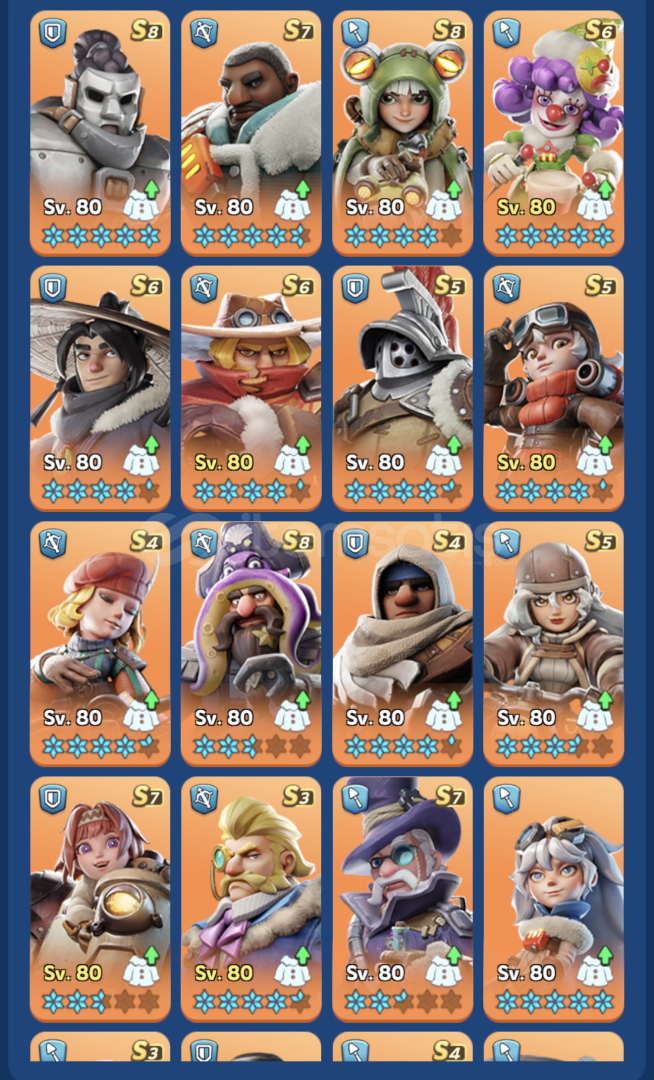This screenshot has height=1080, width=654.
Task: View the white-haired girl with headgoggles hero
Action: coord(553,900)
